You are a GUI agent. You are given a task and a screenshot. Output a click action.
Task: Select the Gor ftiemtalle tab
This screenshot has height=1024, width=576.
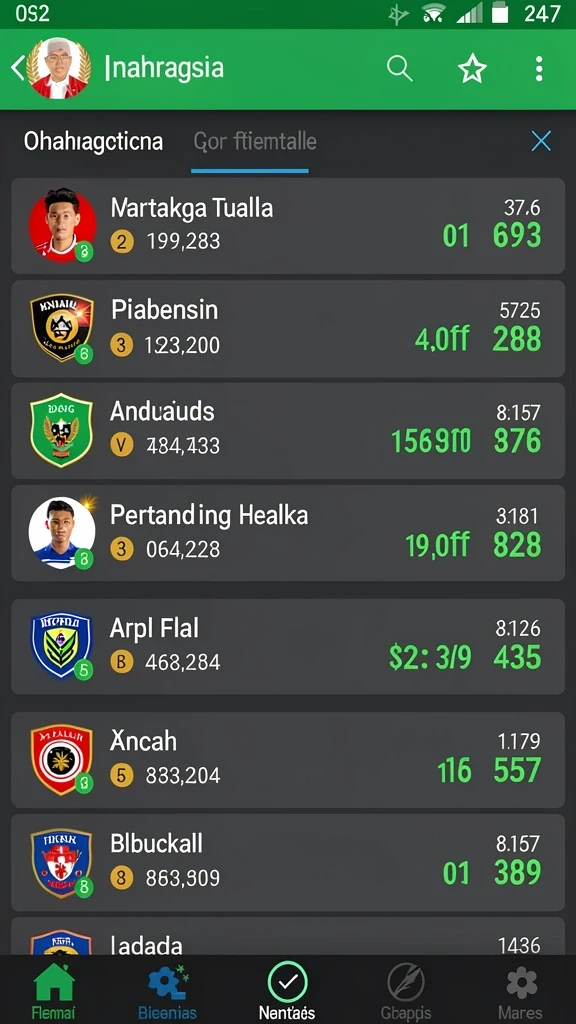tap(255, 141)
